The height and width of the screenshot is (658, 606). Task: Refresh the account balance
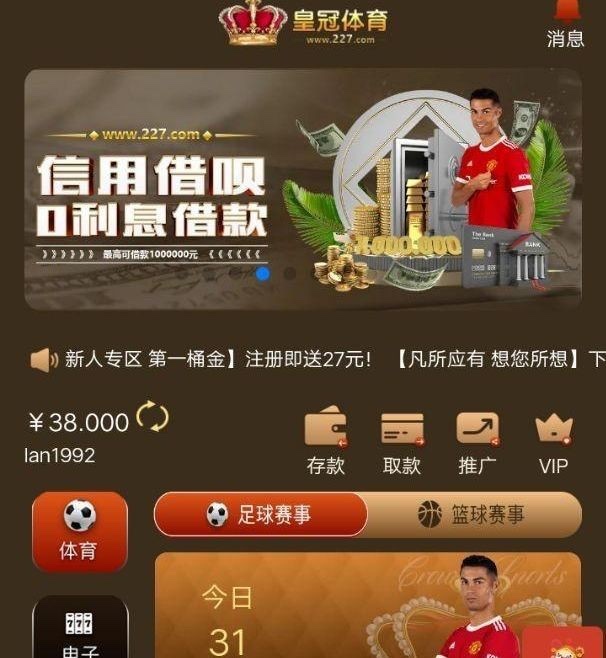click(x=152, y=417)
